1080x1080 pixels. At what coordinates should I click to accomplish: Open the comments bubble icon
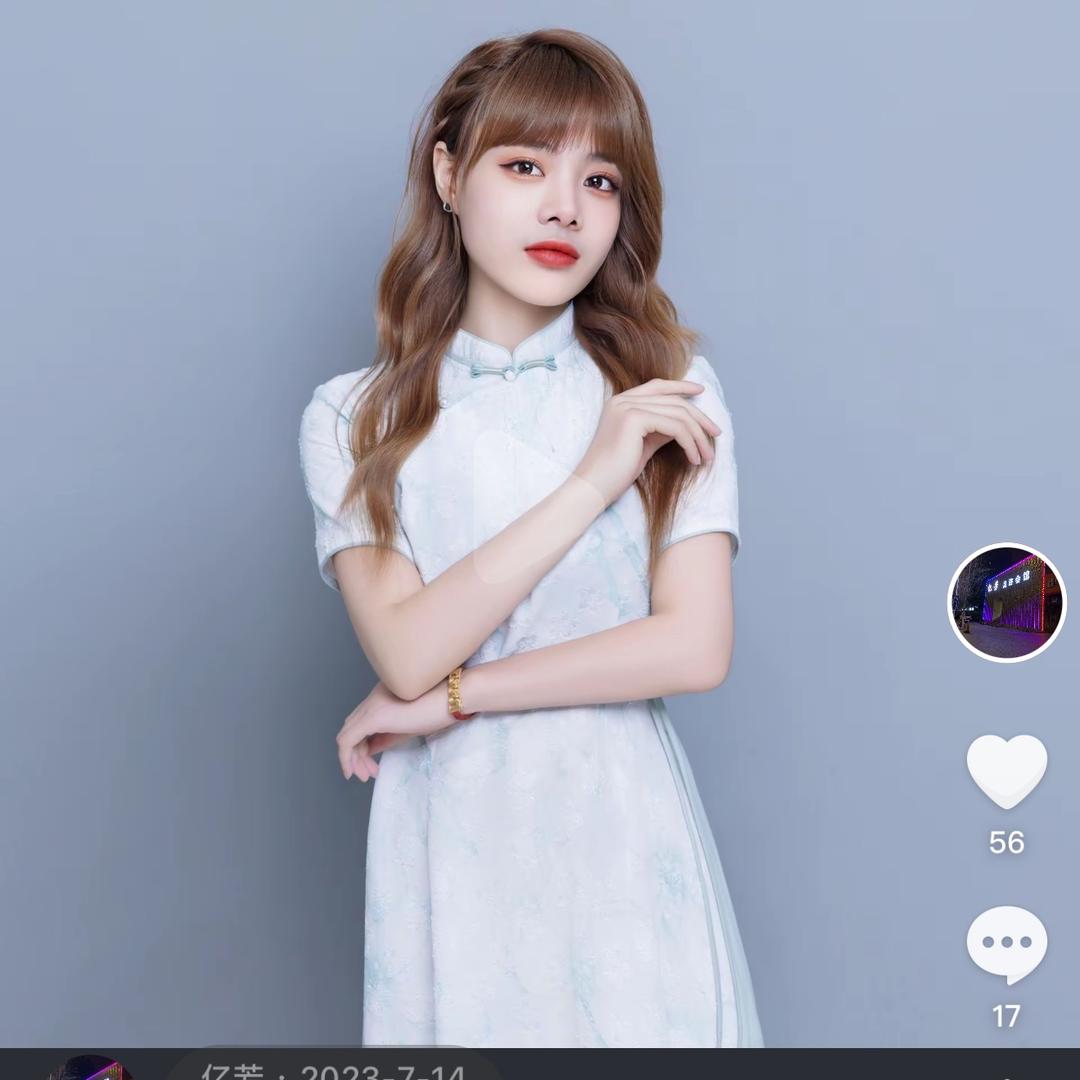[x=1006, y=945]
